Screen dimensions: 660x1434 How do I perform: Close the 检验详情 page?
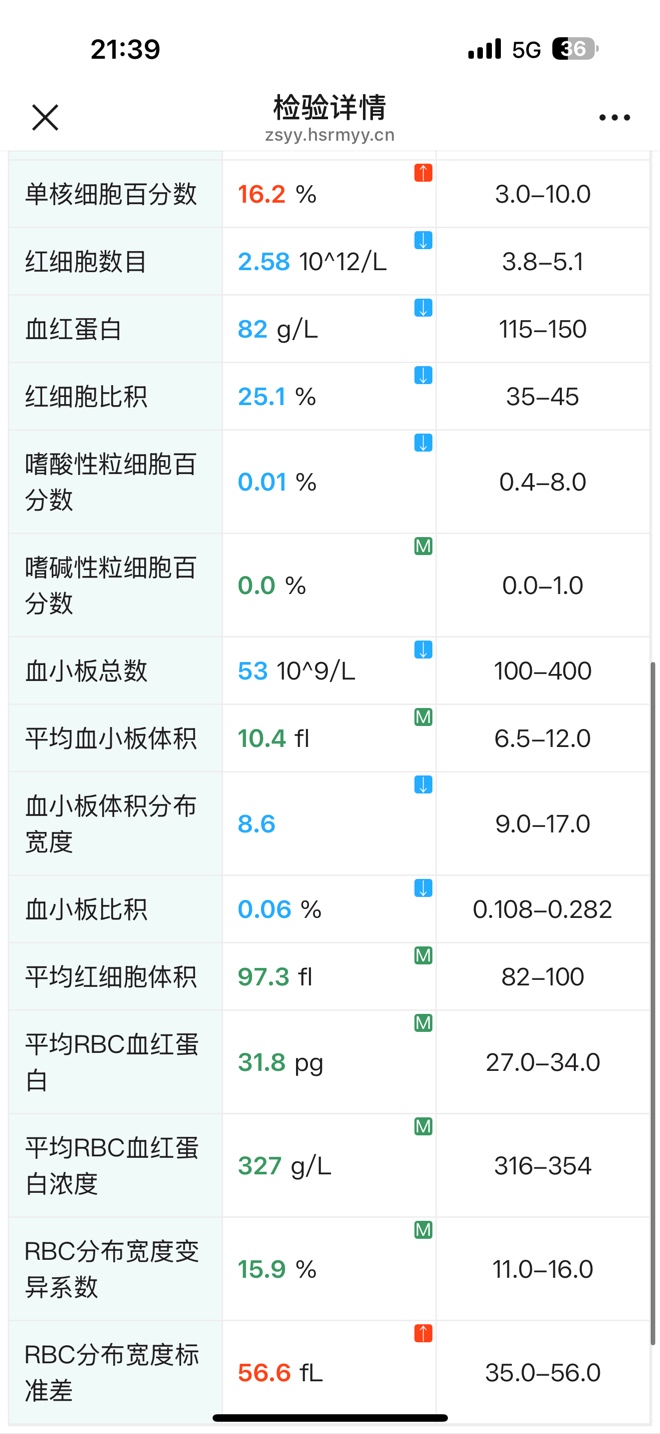(45, 118)
